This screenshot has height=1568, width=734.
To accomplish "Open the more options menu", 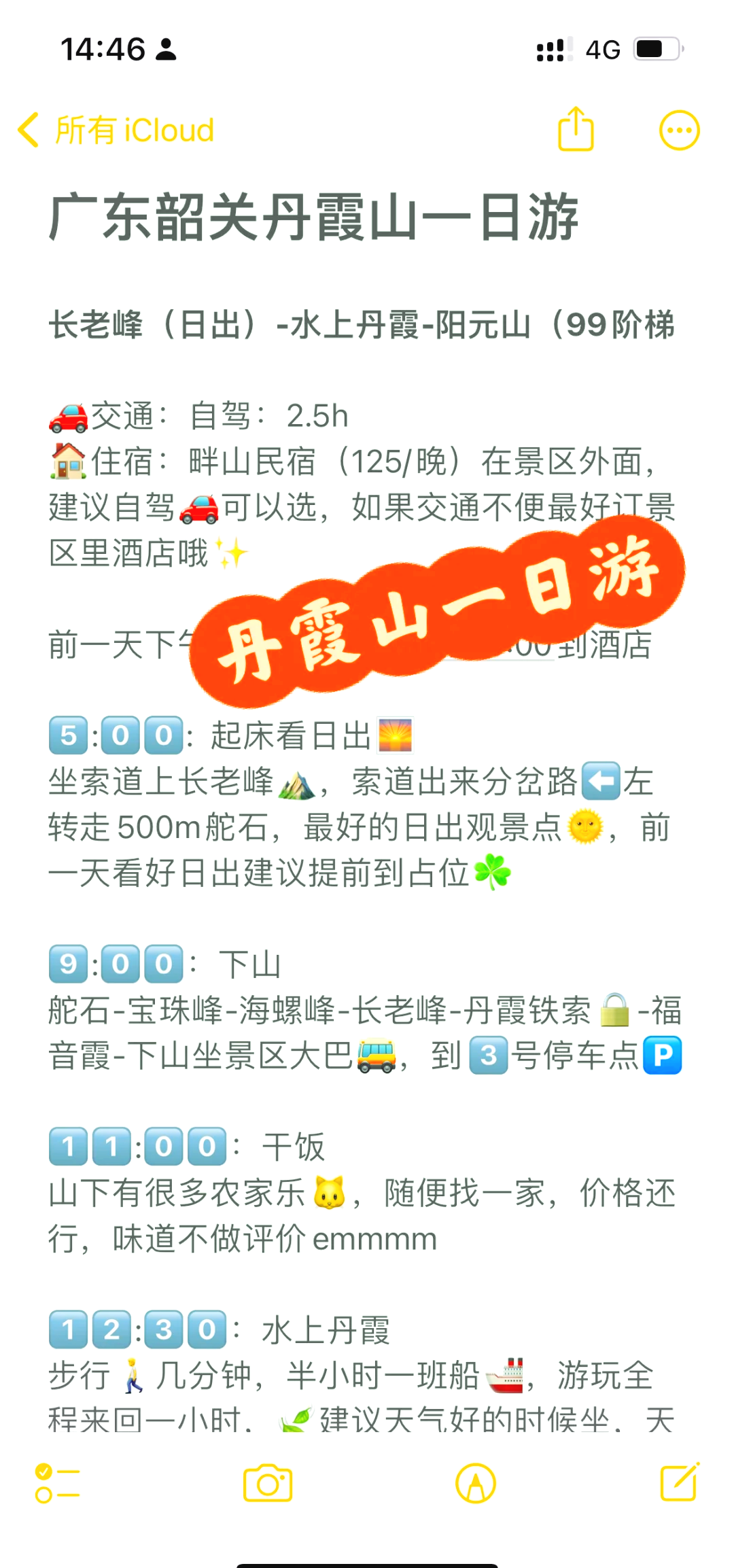I will pos(679,130).
